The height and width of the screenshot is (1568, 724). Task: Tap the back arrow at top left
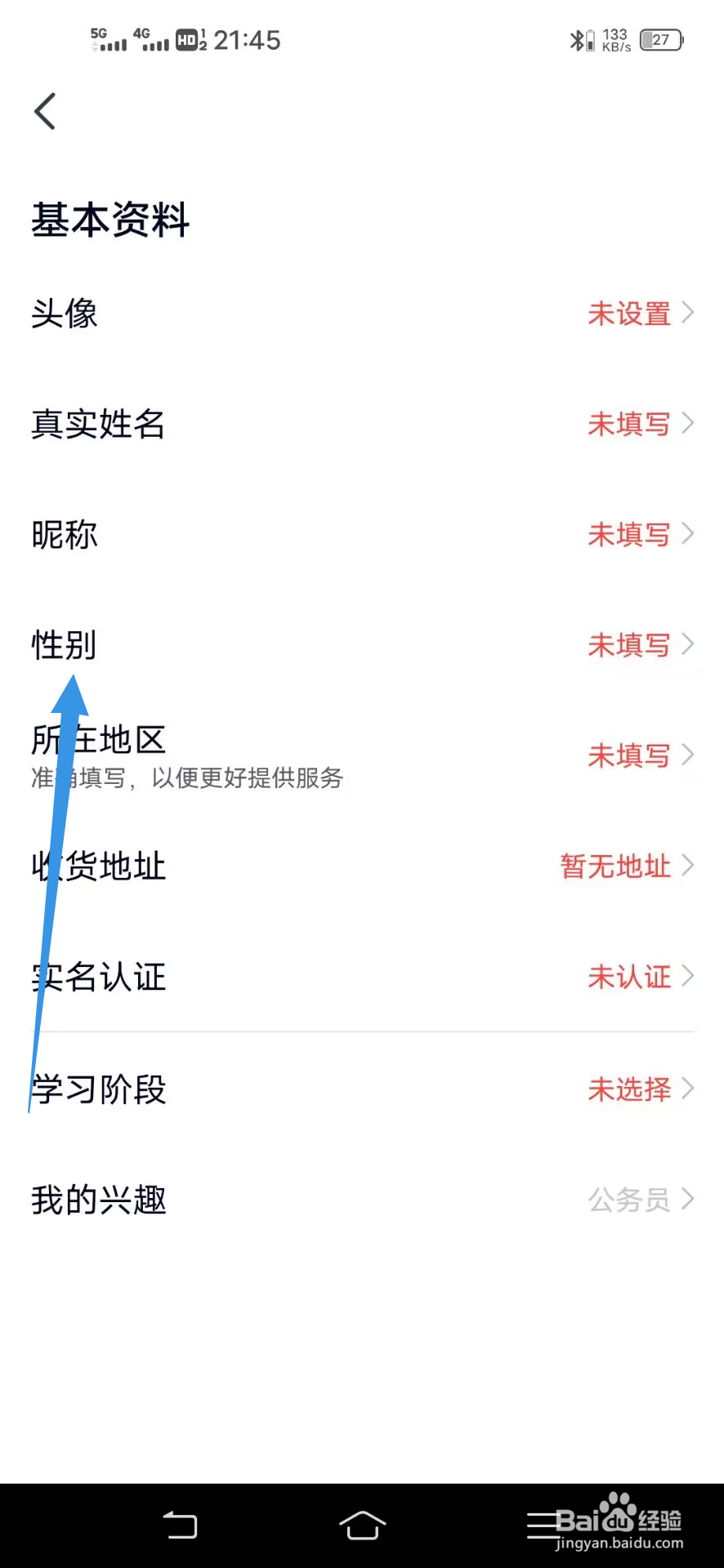(45, 112)
